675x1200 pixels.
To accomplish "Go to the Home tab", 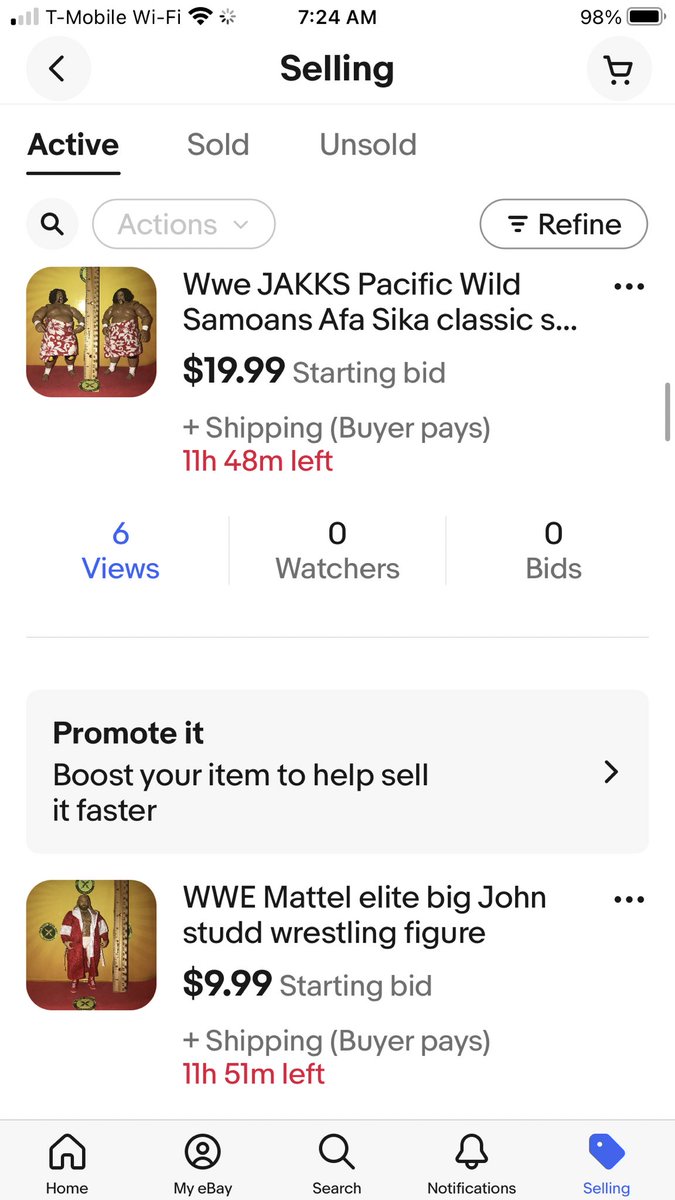I will pyautogui.click(x=67, y=1164).
